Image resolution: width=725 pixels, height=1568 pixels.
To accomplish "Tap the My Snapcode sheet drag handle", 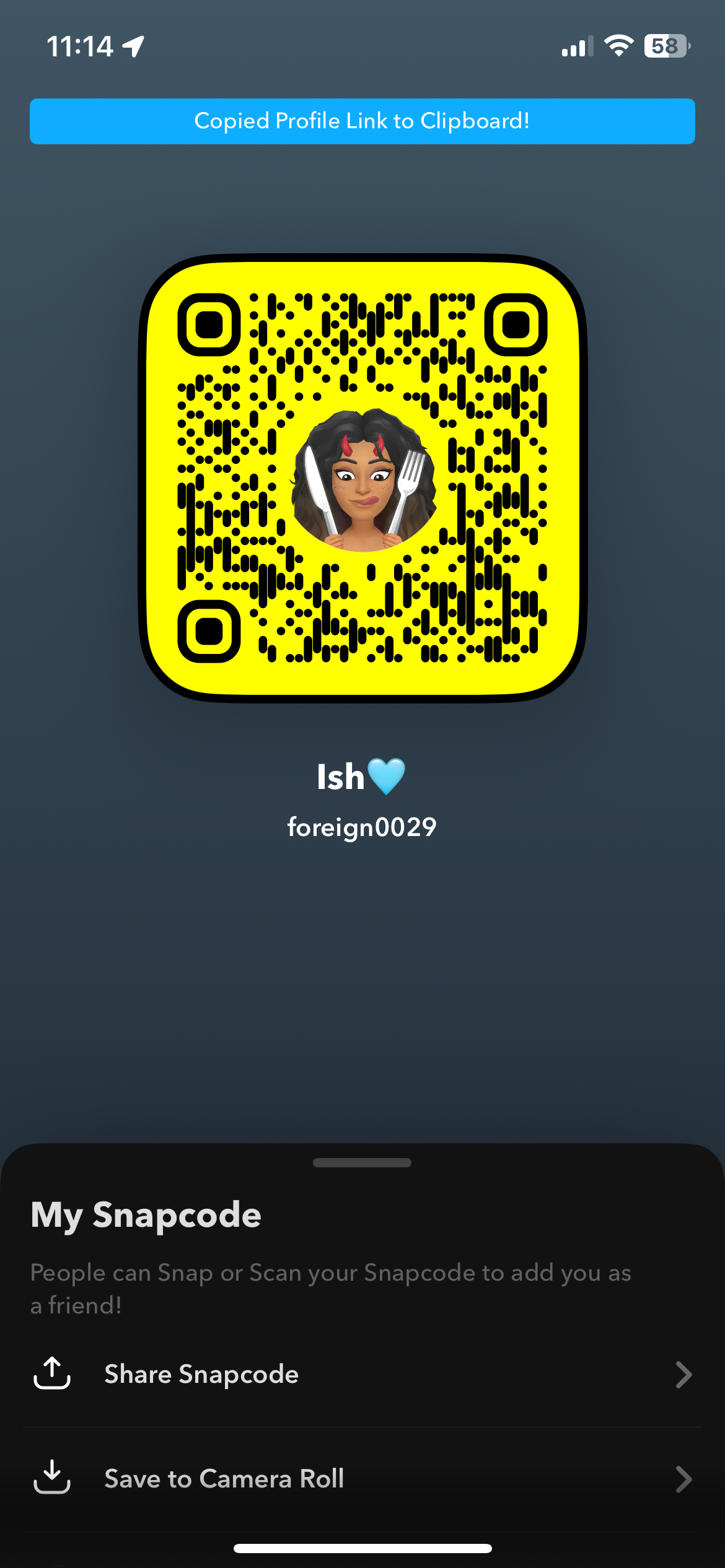I will point(362,1162).
